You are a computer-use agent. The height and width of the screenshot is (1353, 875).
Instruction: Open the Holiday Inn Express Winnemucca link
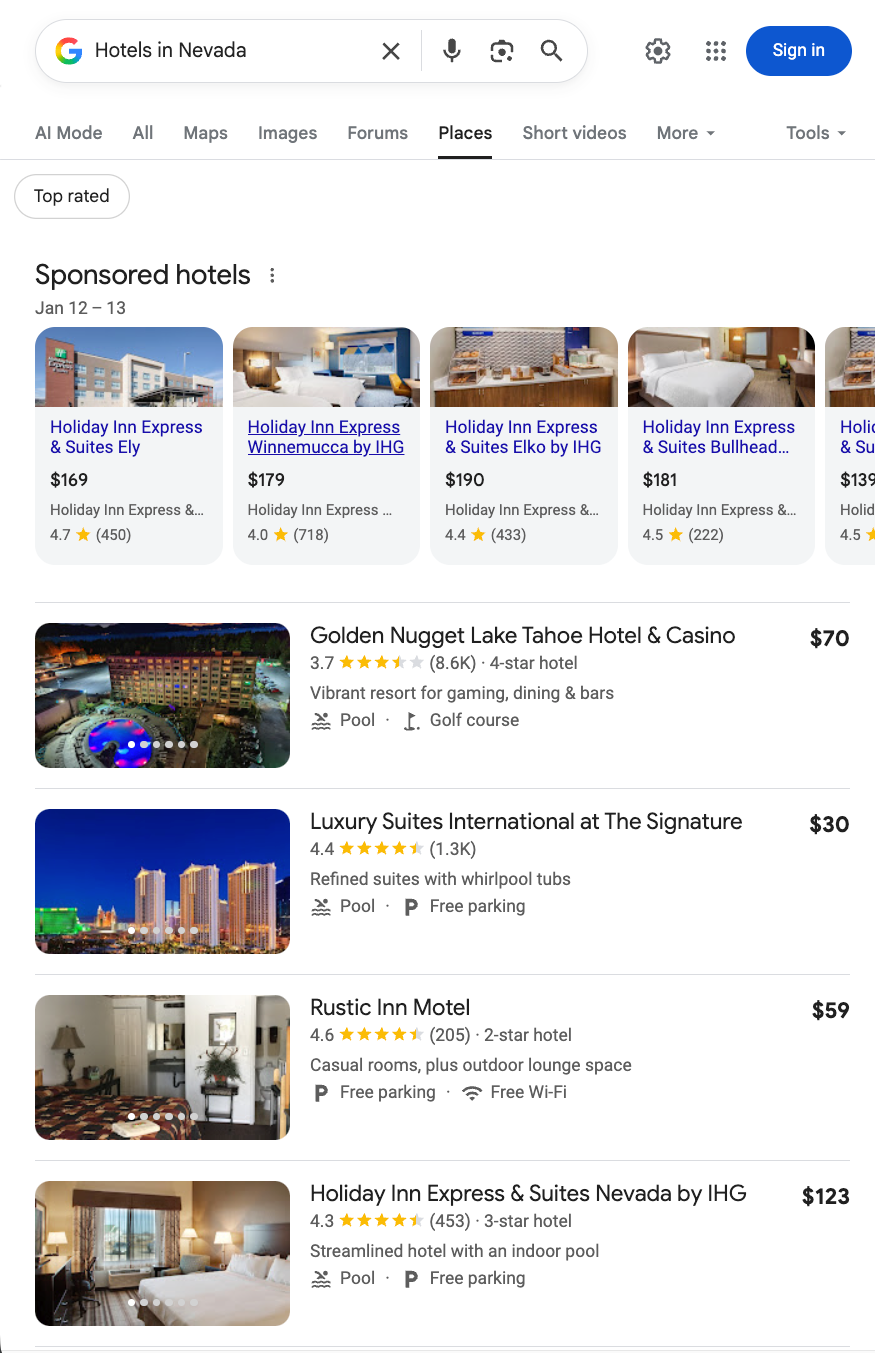coord(325,437)
